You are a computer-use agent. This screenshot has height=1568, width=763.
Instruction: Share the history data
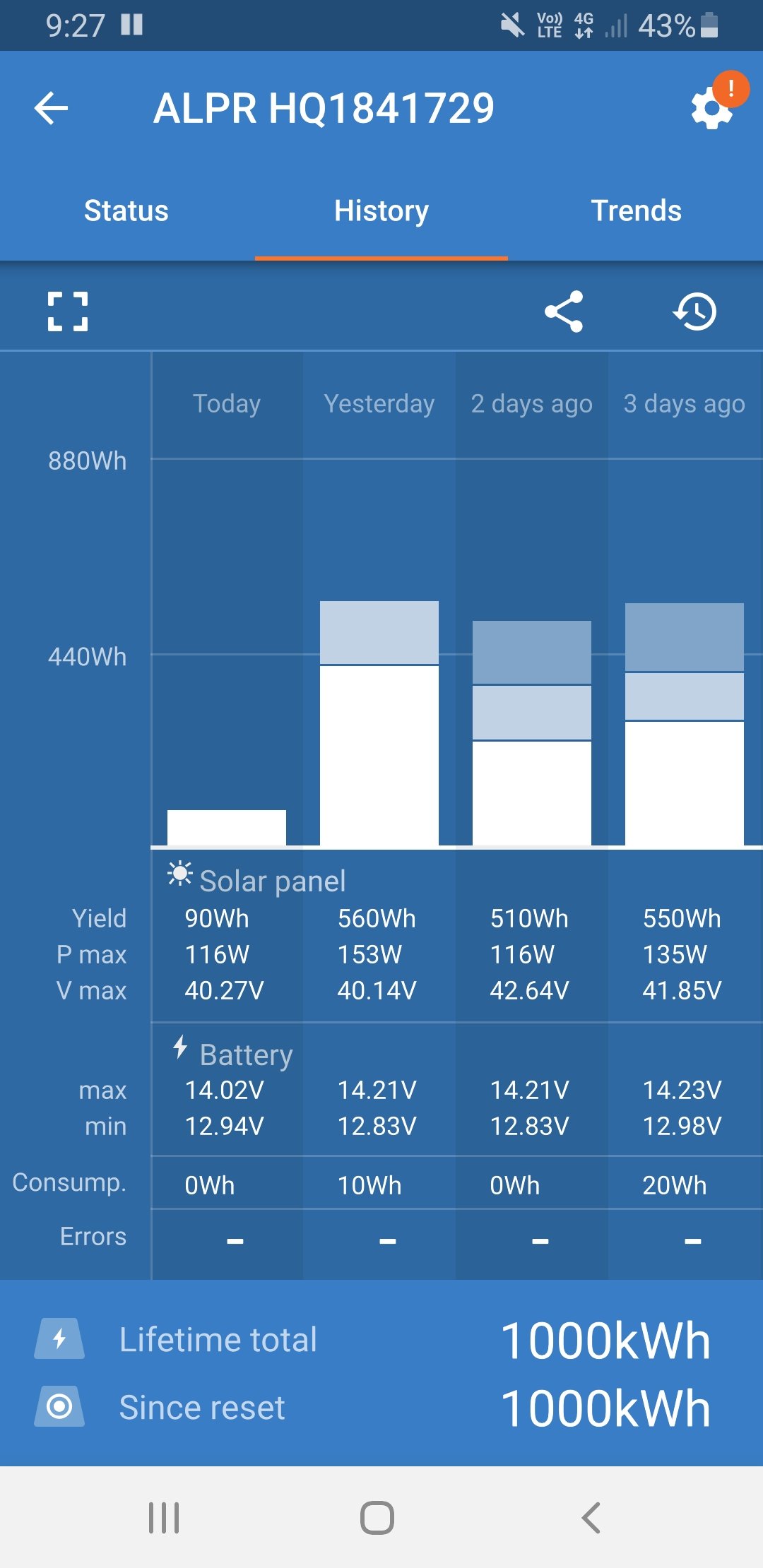tap(564, 311)
